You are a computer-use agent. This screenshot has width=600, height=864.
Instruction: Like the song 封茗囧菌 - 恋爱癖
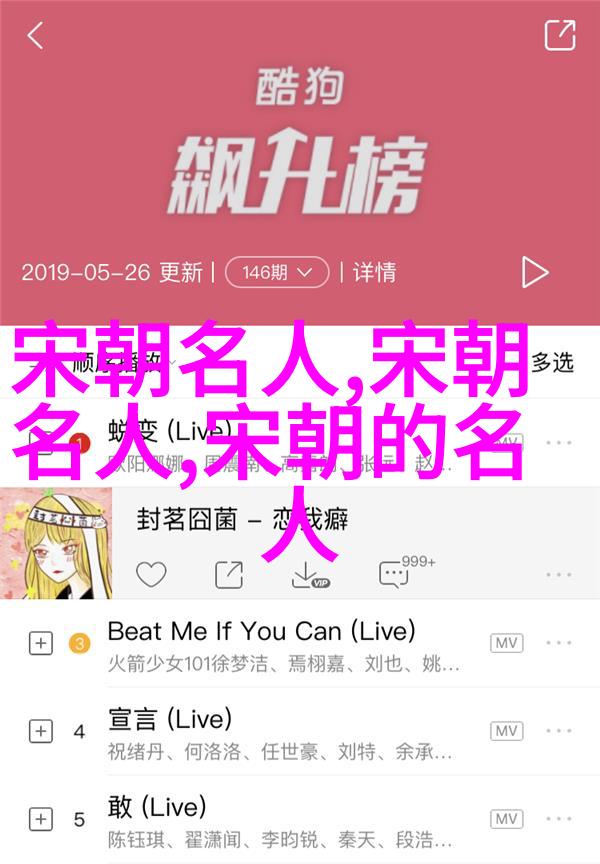point(151,574)
